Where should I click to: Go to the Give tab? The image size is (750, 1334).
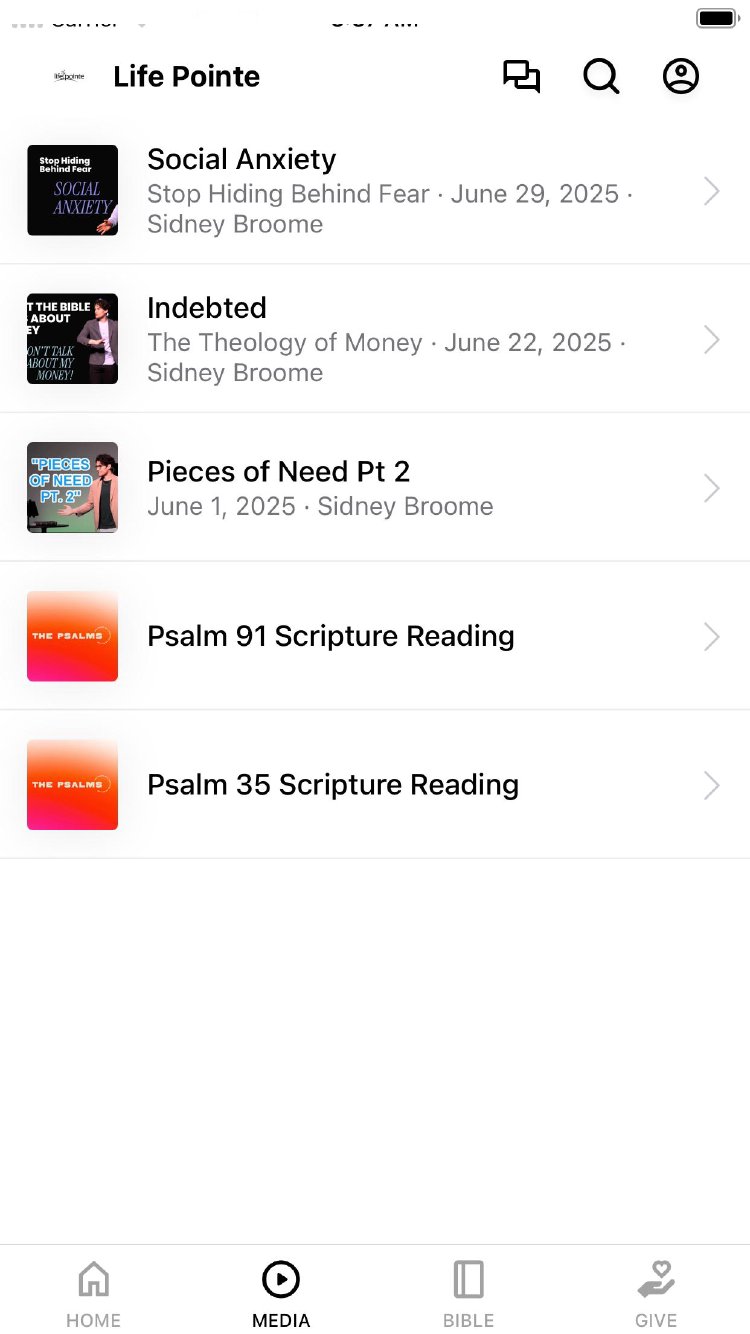656,1292
